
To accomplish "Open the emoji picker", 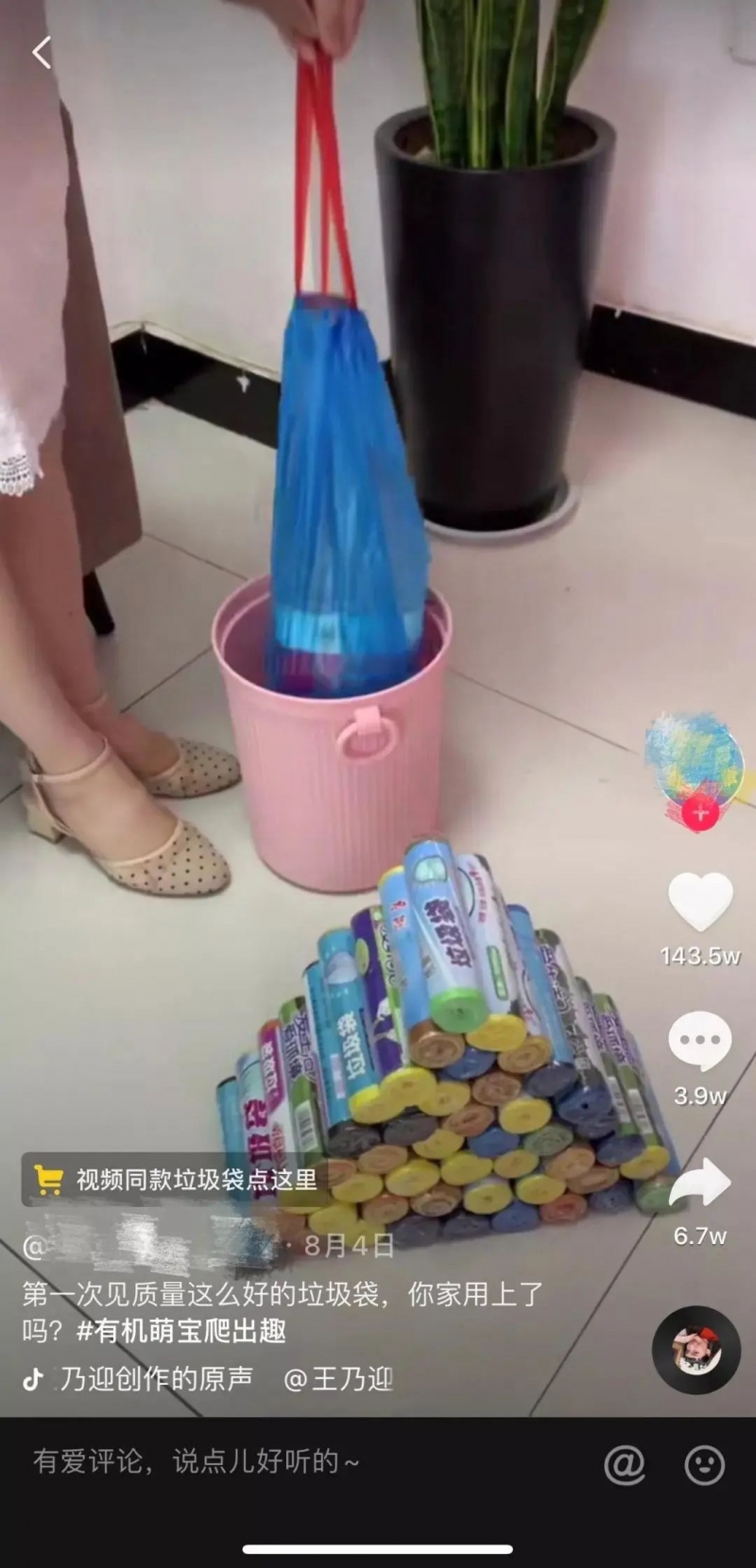I will [x=704, y=1465].
